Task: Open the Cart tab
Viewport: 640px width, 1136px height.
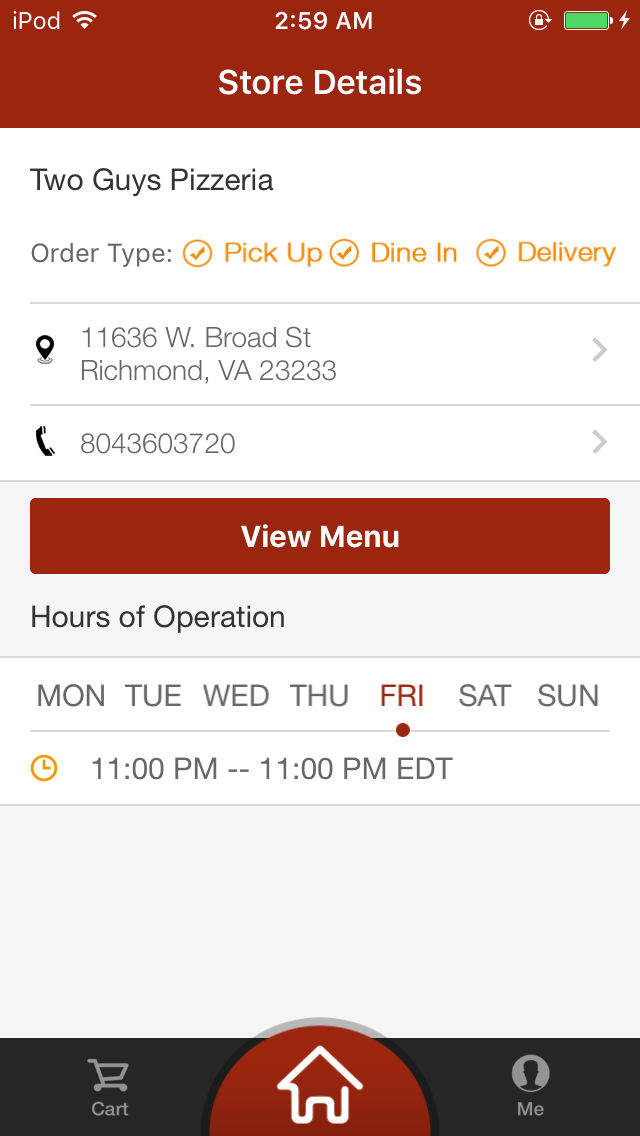Action: tap(109, 1087)
